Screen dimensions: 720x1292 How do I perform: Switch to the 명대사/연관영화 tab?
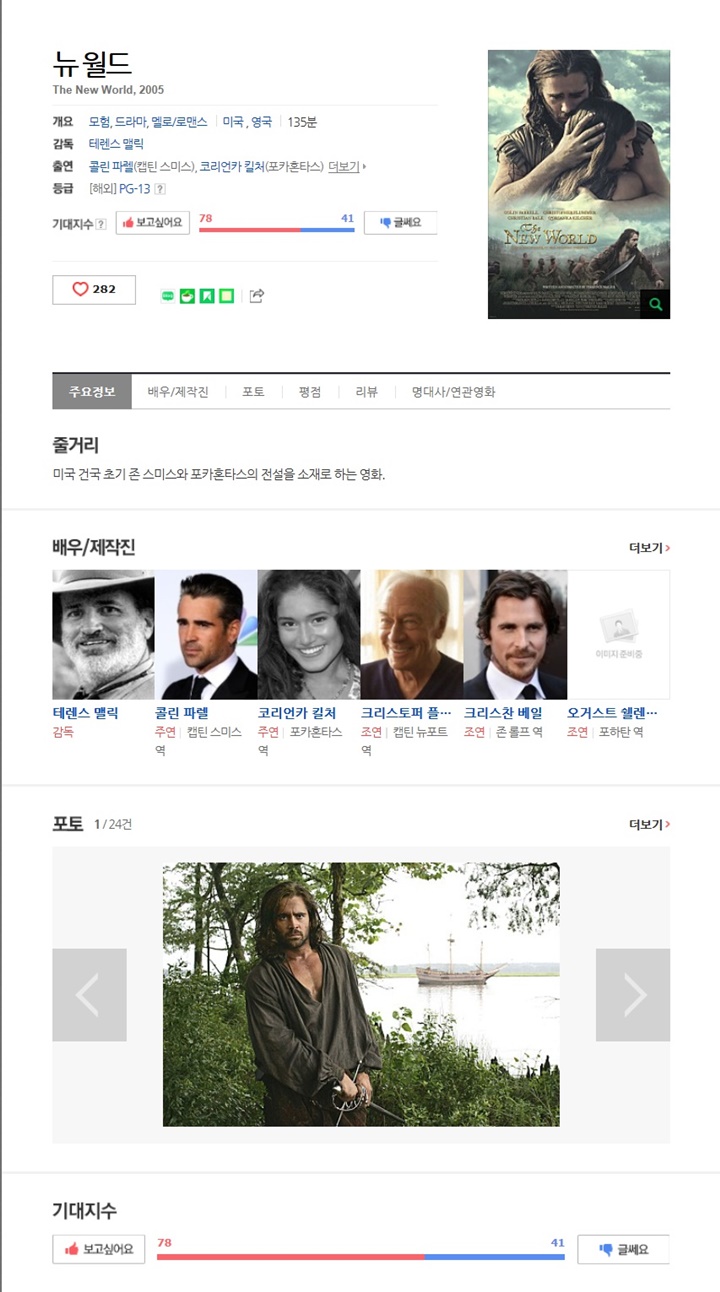click(x=453, y=392)
